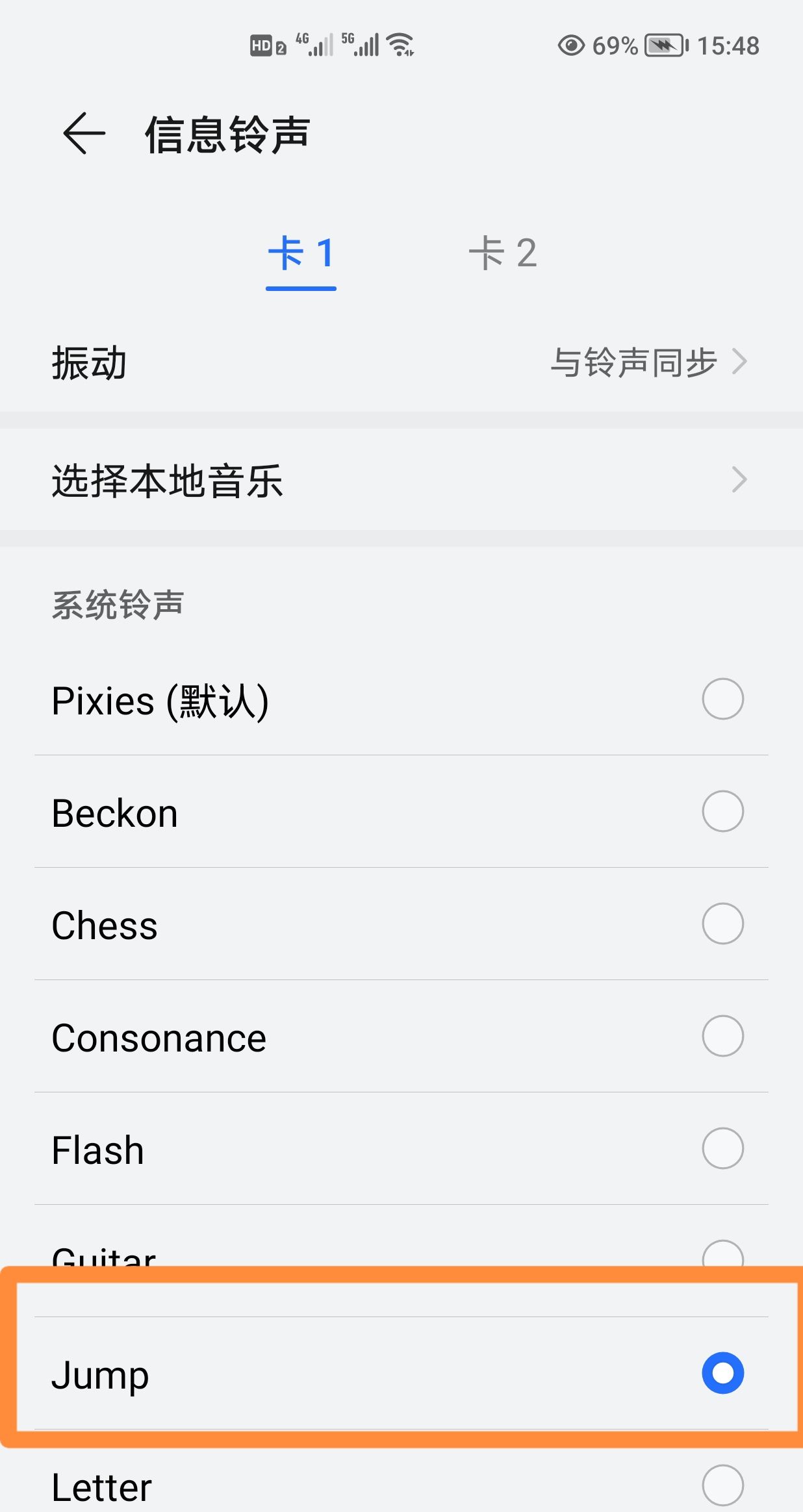Open 选择本地音乐 to pick local music

[x=400, y=481]
